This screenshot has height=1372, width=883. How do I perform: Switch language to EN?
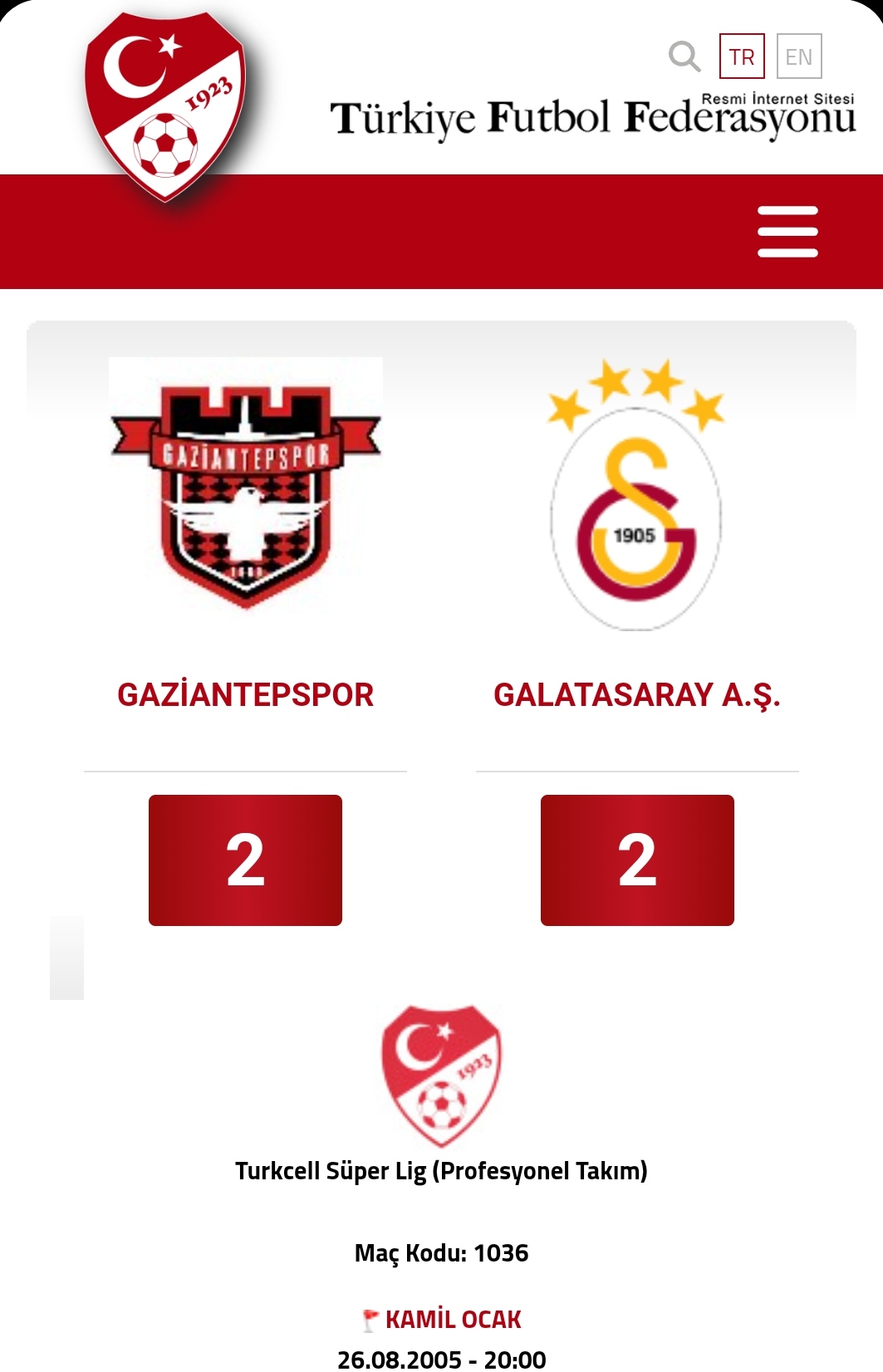[798, 56]
